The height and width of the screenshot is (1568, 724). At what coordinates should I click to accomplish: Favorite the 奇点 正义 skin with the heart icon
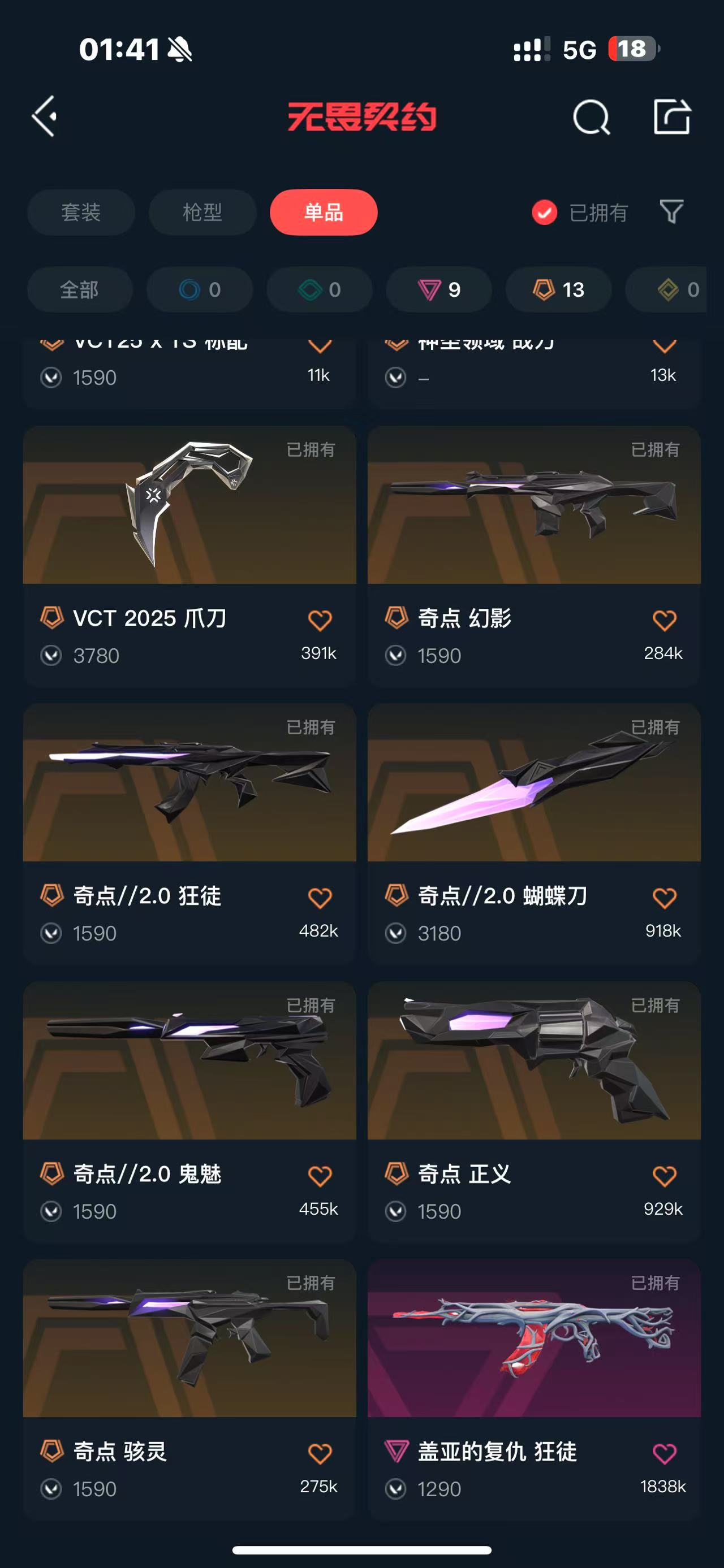[663, 1176]
